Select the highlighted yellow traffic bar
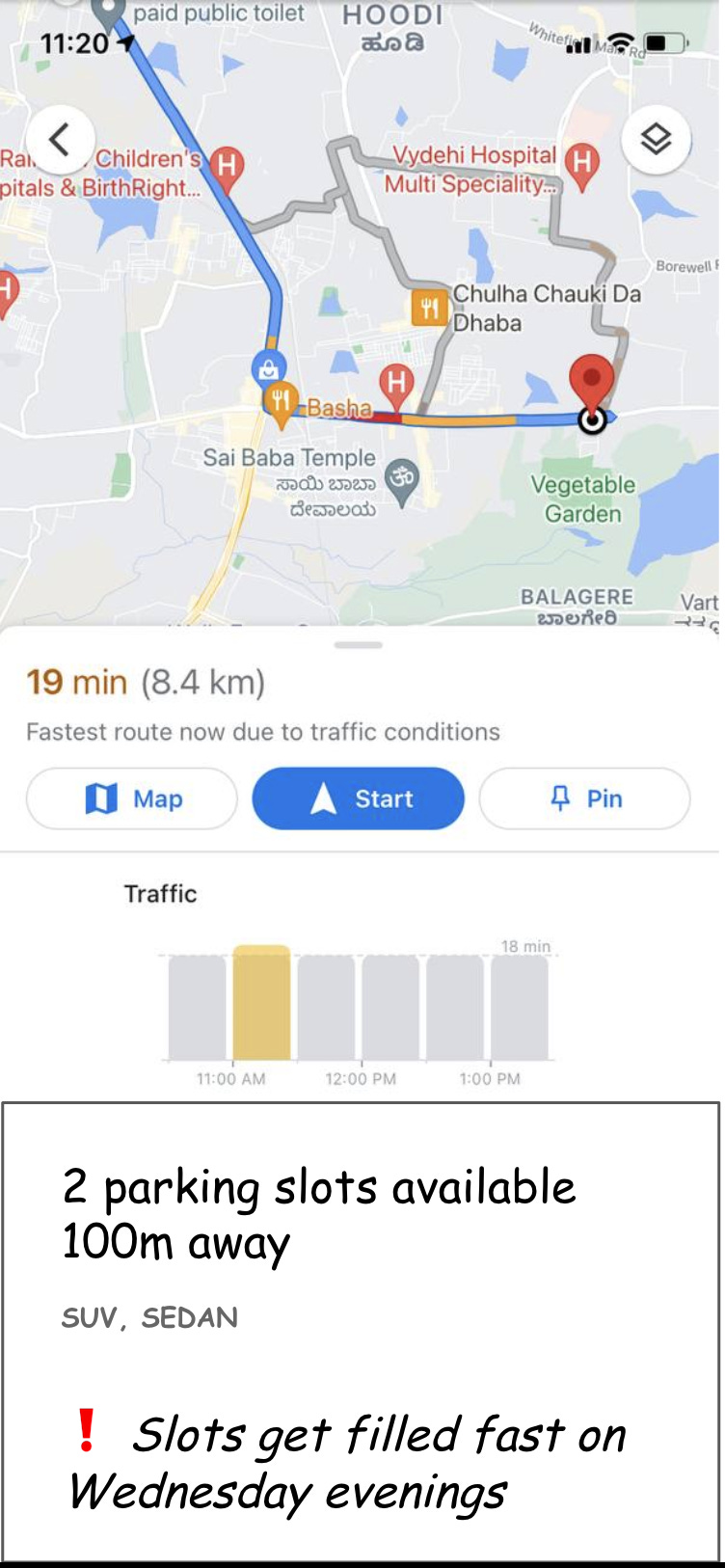 pyautogui.click(x=261, y=1005)
